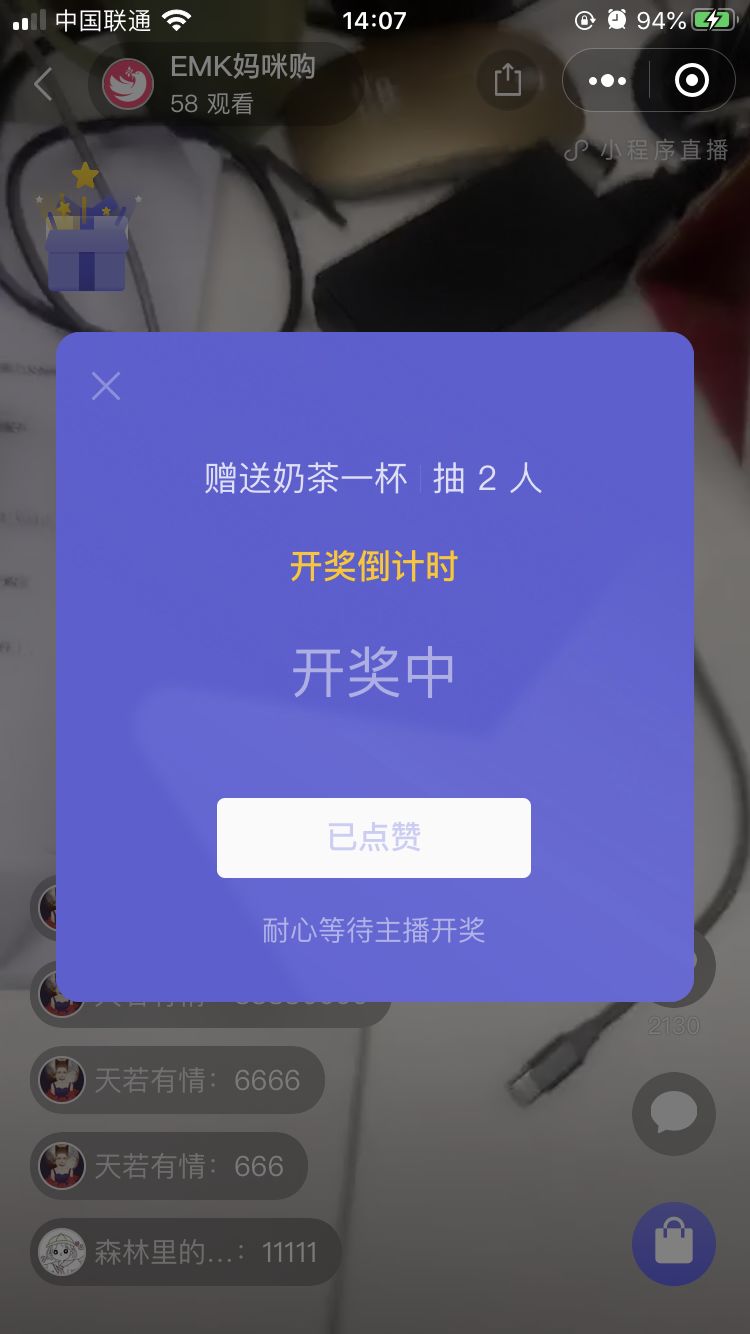
Task: Open the chat message bubble icon
Action: [x=673, y=1114]
